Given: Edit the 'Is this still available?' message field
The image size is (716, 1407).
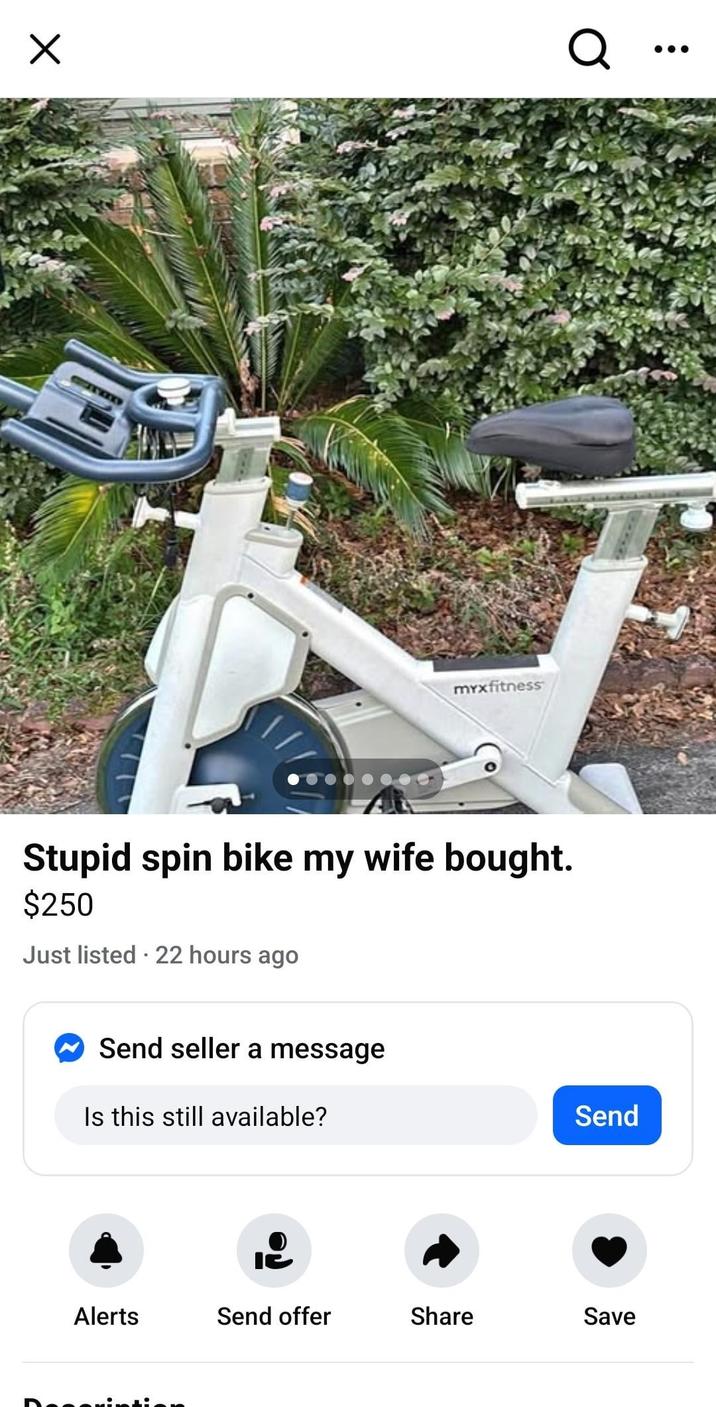Looking at the screenshot, I should click(x=295, y=1115).
